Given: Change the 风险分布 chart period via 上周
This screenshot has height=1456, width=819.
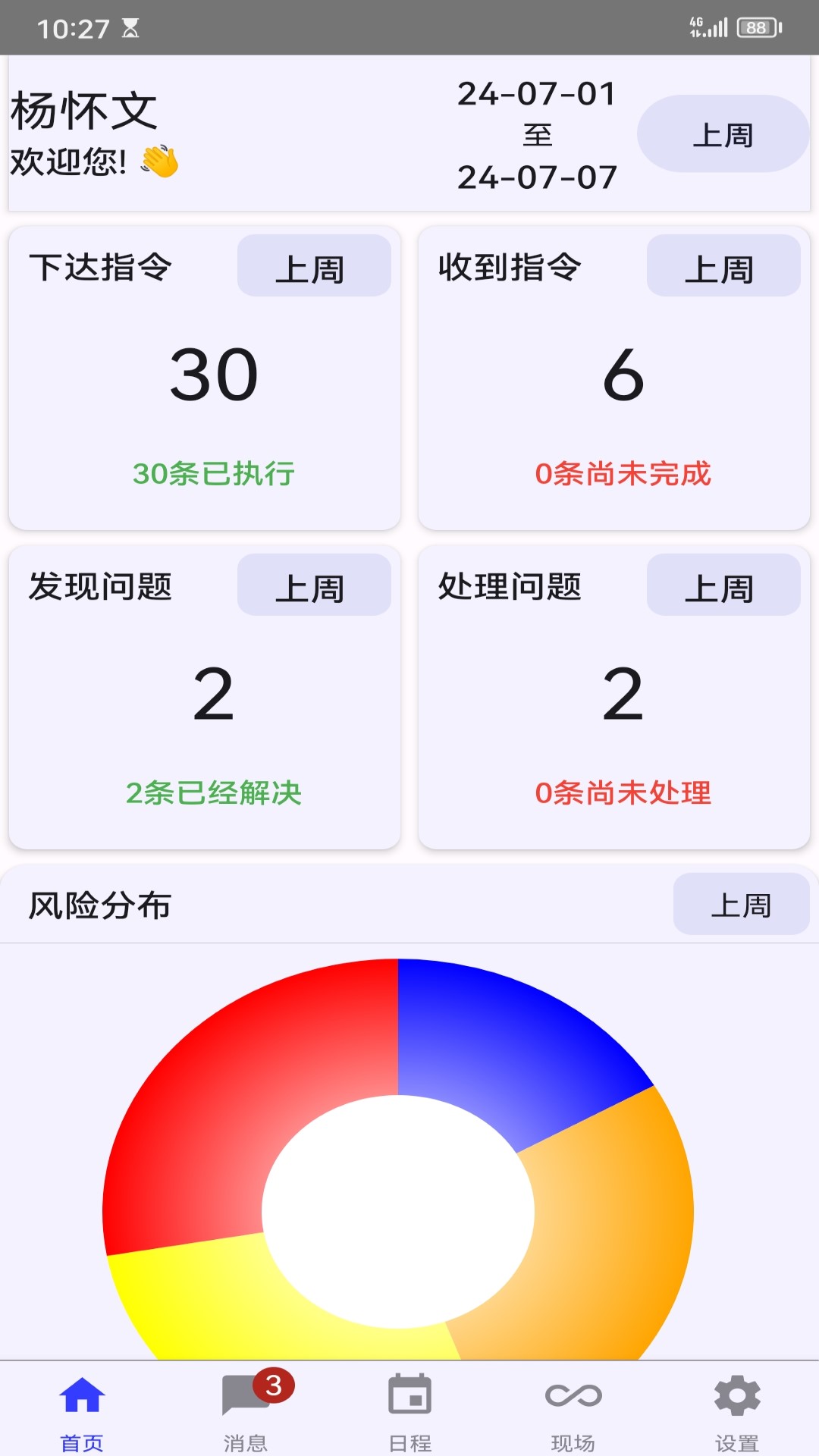Looking at the screenshot, I should coord(742,904).
